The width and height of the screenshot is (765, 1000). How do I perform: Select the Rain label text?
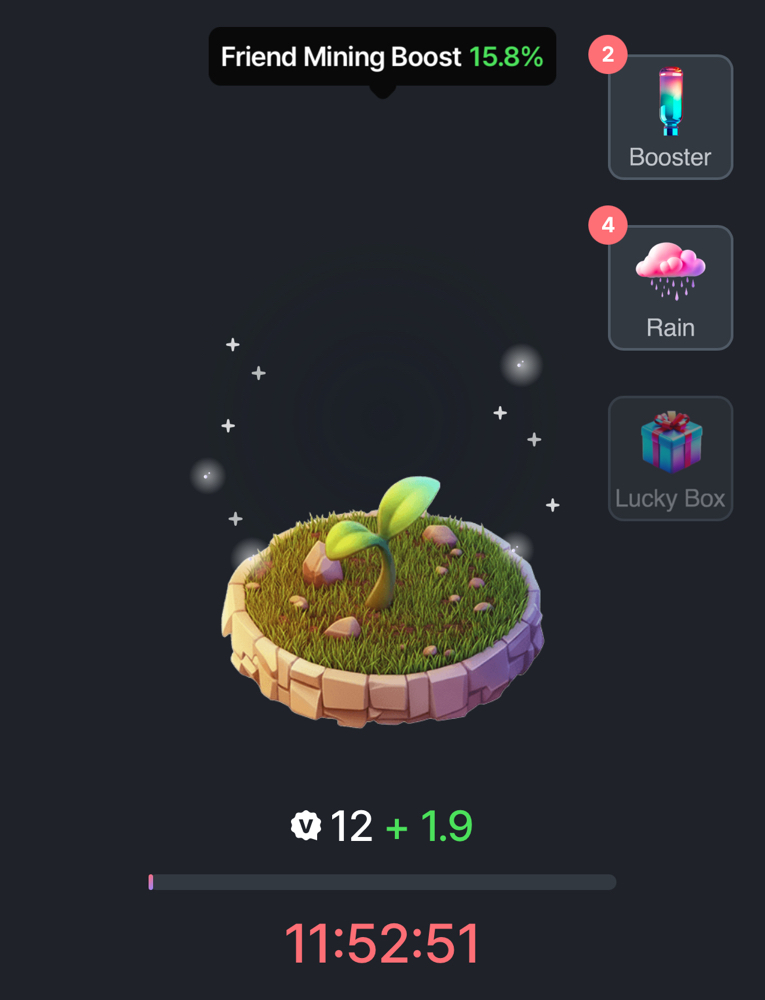669,327
